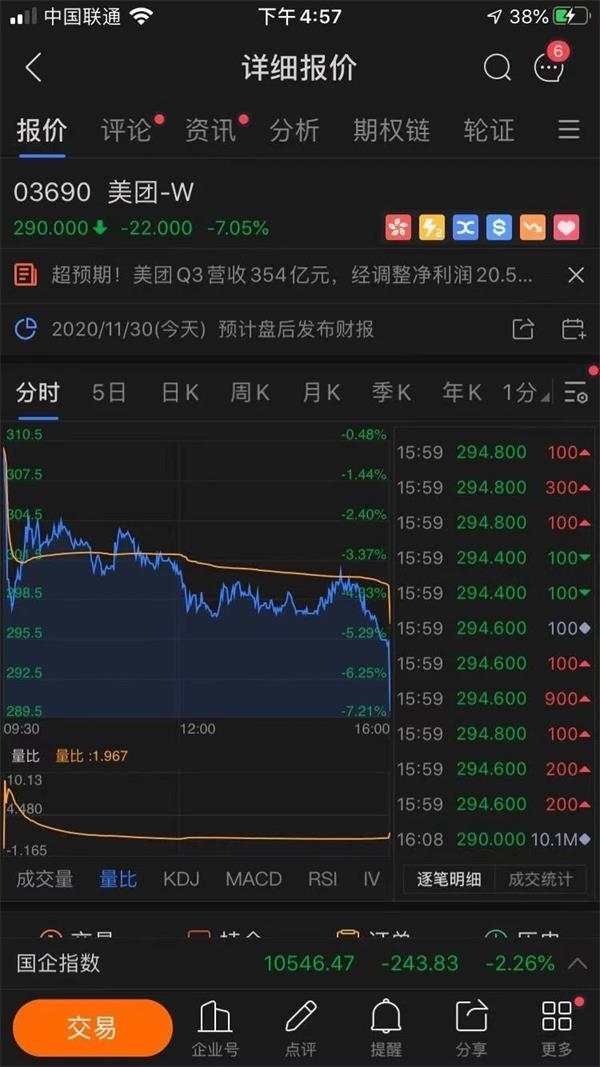Screen dimensions: 600x1067
Task: Expand the 国企指数 index bar
Action: click(x=578, y=963)
